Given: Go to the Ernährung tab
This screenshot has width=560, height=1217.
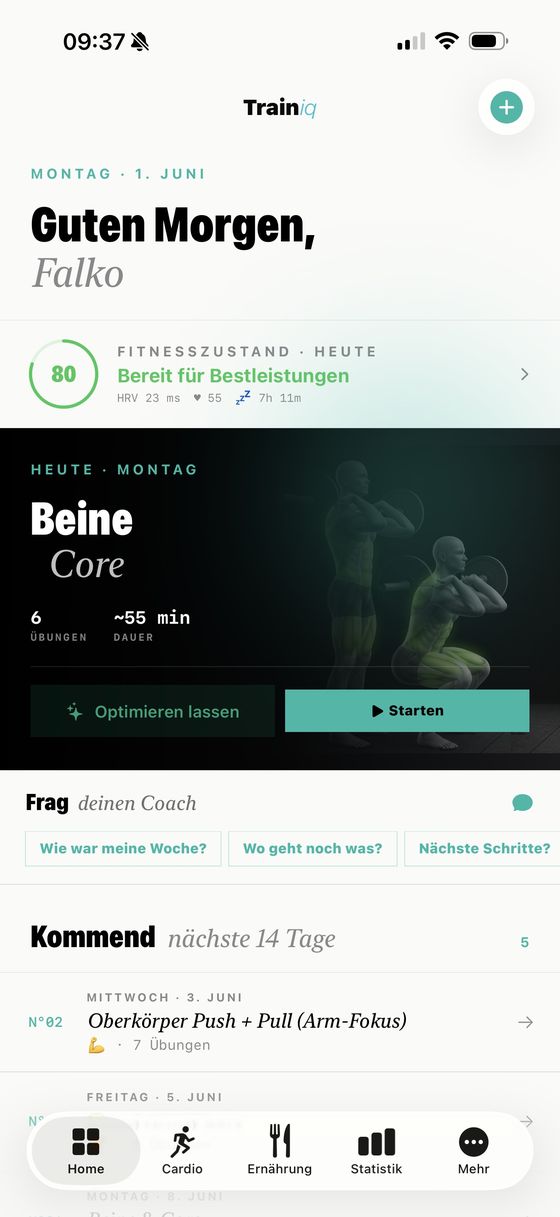Looking at the screenshot, I should (280, 1150).
